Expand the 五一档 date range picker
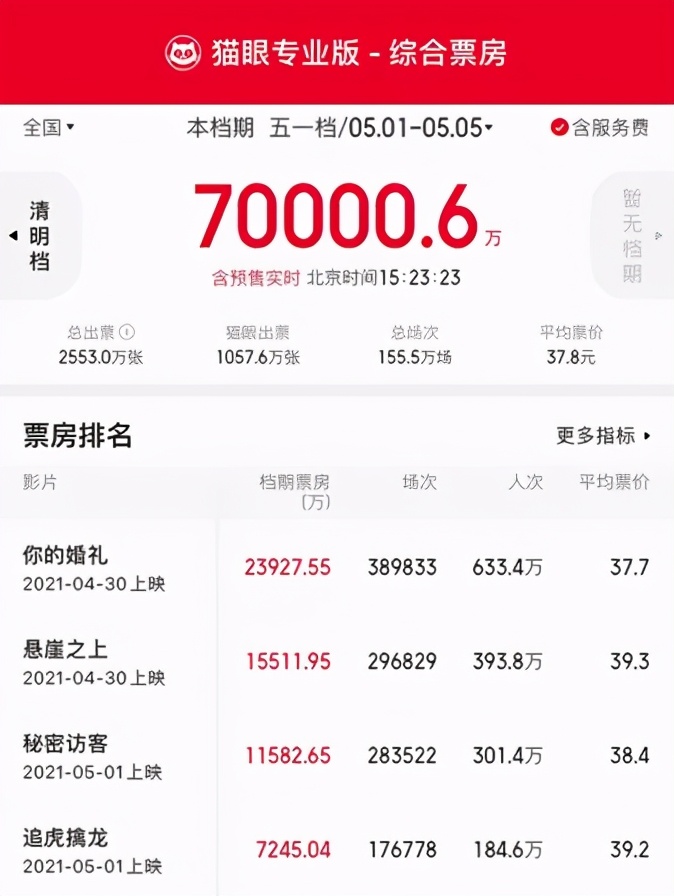Viewport: 674px width, 896px height. pos(382,128)
